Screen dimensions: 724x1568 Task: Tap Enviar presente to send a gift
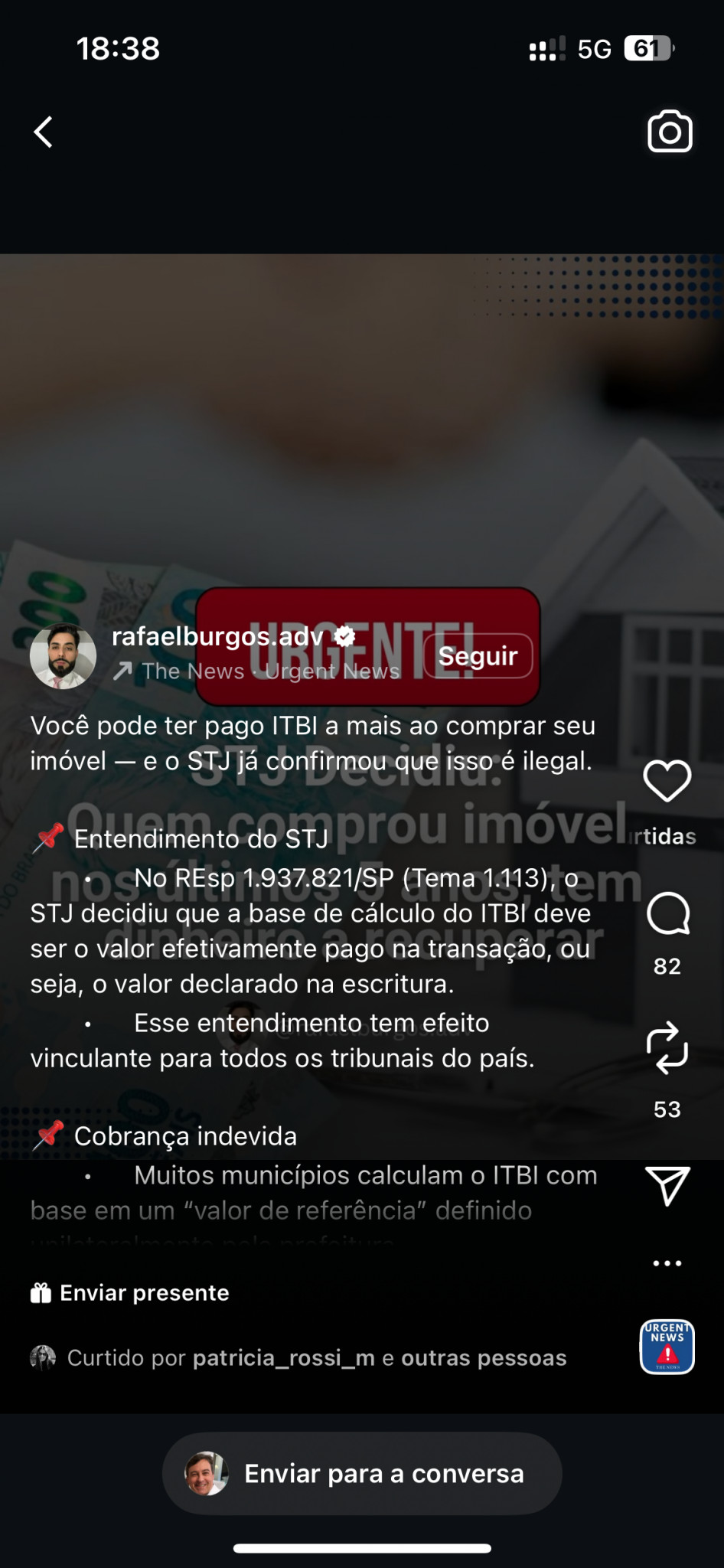click(130, 1293)
